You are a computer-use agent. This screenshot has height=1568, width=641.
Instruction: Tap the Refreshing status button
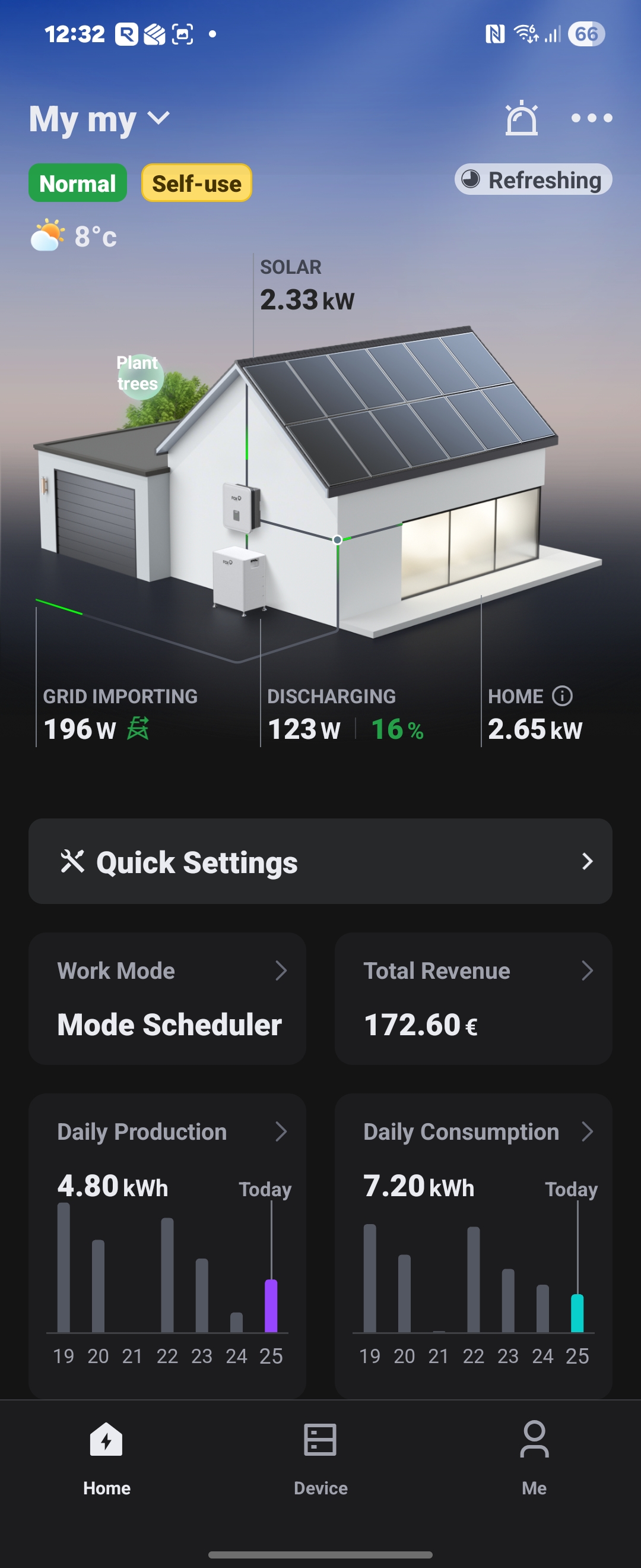point(533,179)
